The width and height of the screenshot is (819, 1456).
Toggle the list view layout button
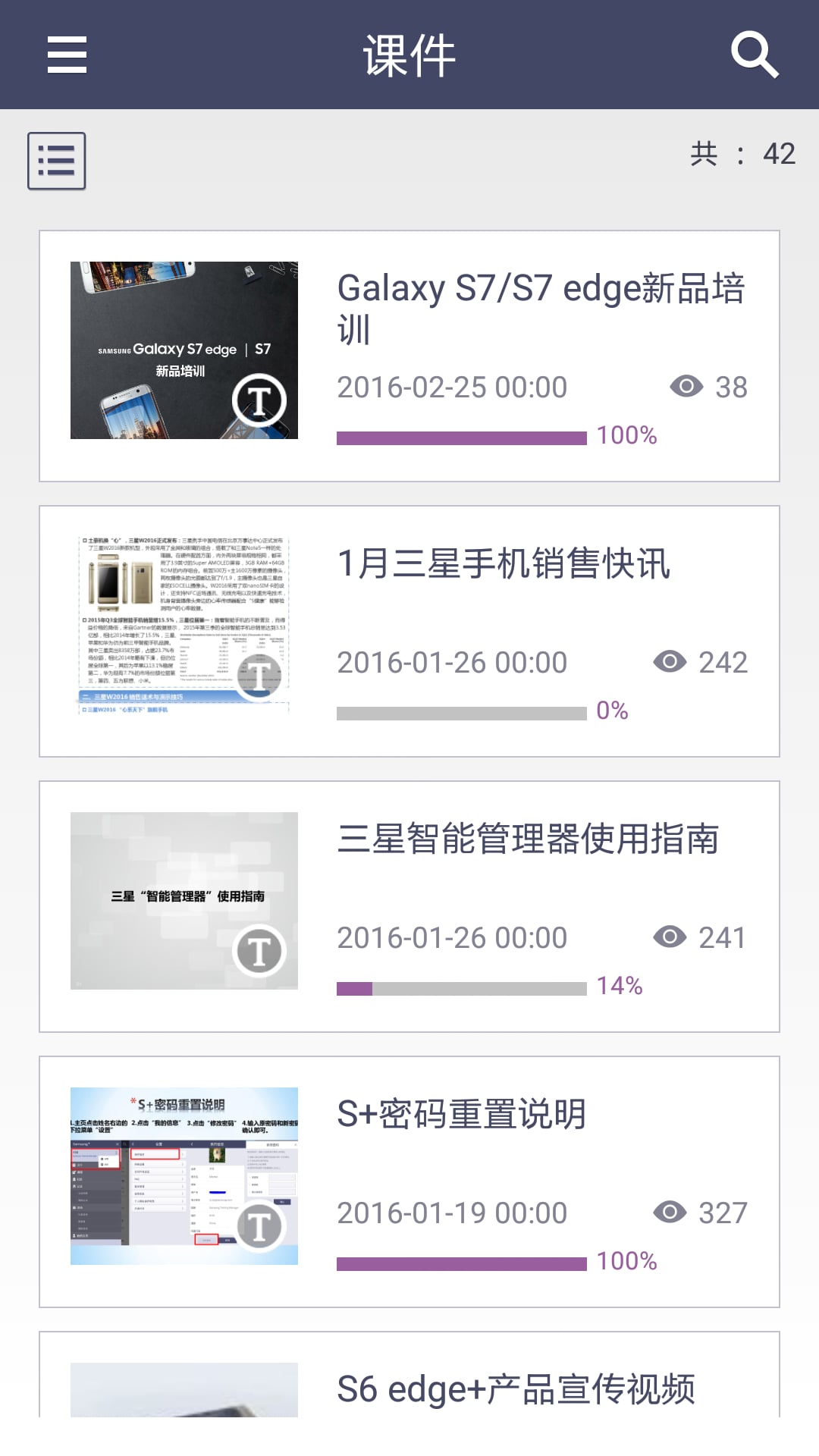pyautogui.click(x=57, y=161)
